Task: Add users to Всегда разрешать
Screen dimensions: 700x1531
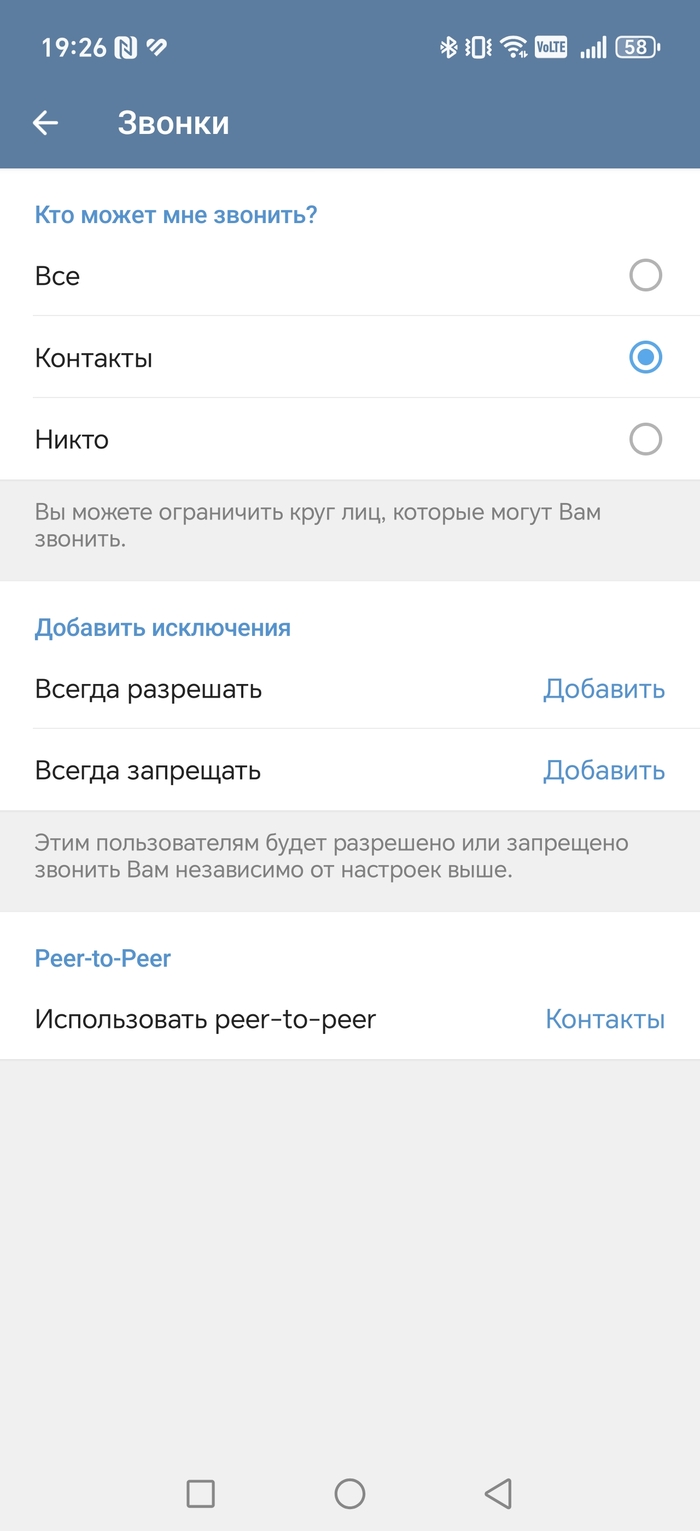Action: [603, 689]
